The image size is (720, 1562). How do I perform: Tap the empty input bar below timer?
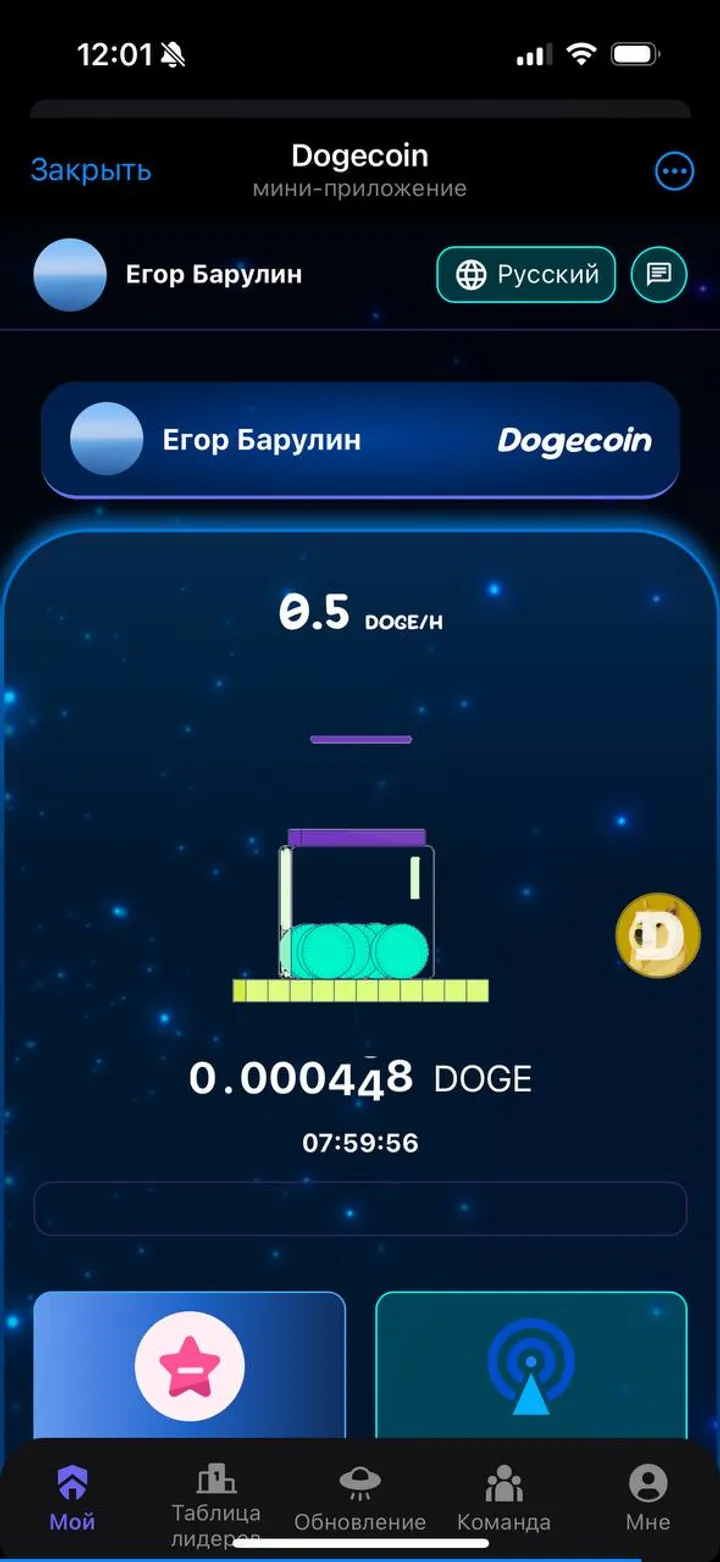click(x=360, y=1208)
